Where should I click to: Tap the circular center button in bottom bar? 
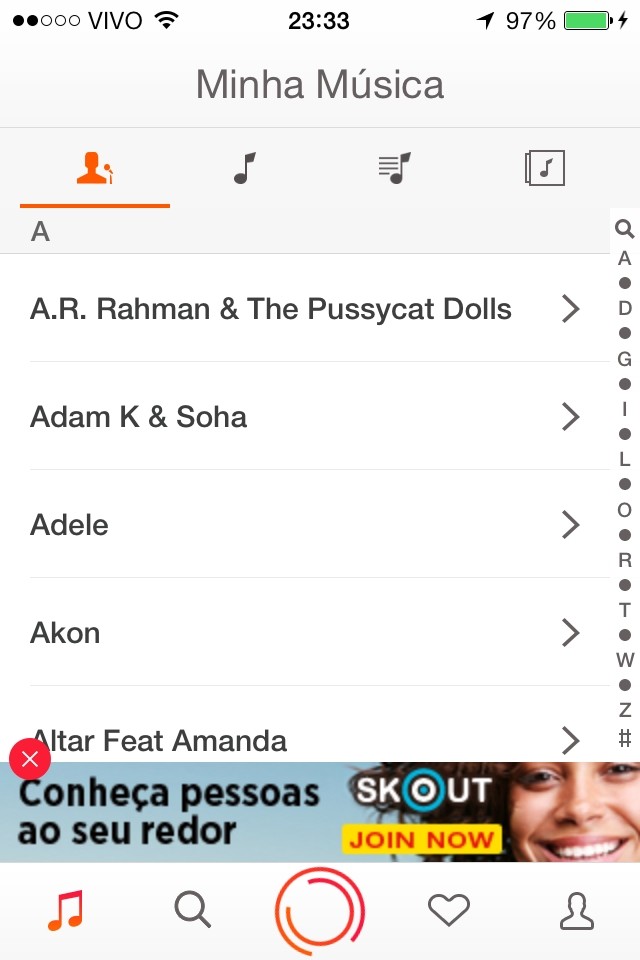[320, 912]
